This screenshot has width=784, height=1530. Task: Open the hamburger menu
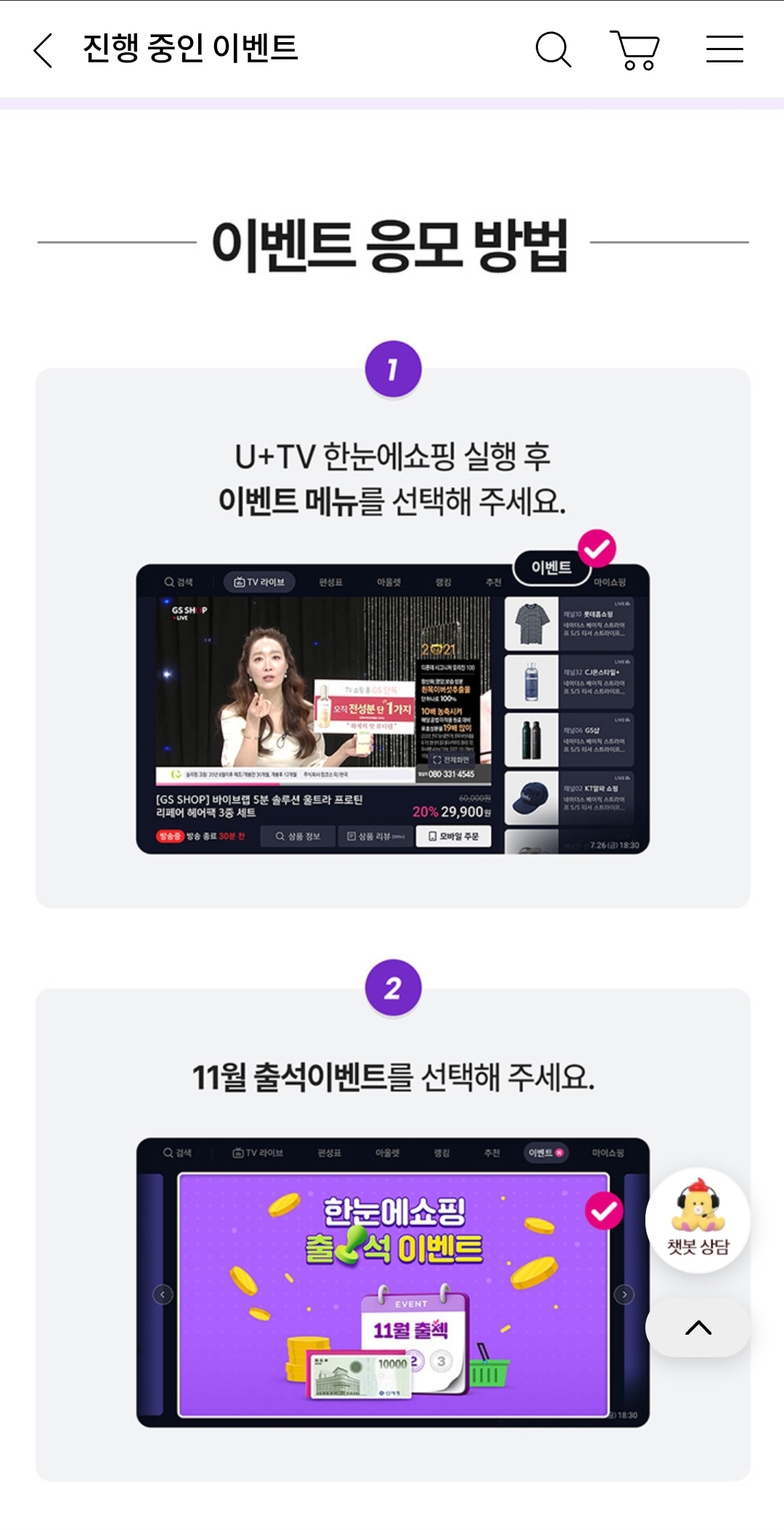pyautogui.click(x=724, y=49)
